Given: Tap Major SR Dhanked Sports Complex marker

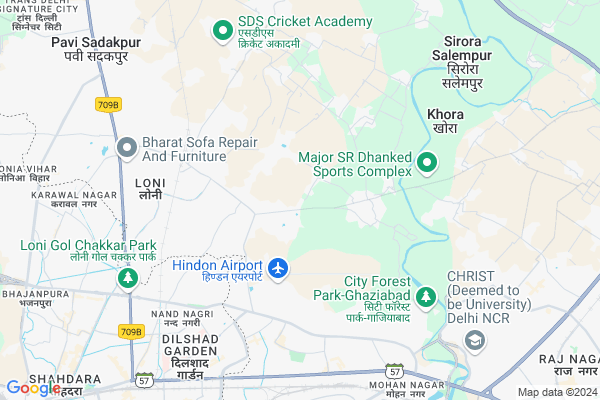Looking at the screenshot, I should [428, 162].
